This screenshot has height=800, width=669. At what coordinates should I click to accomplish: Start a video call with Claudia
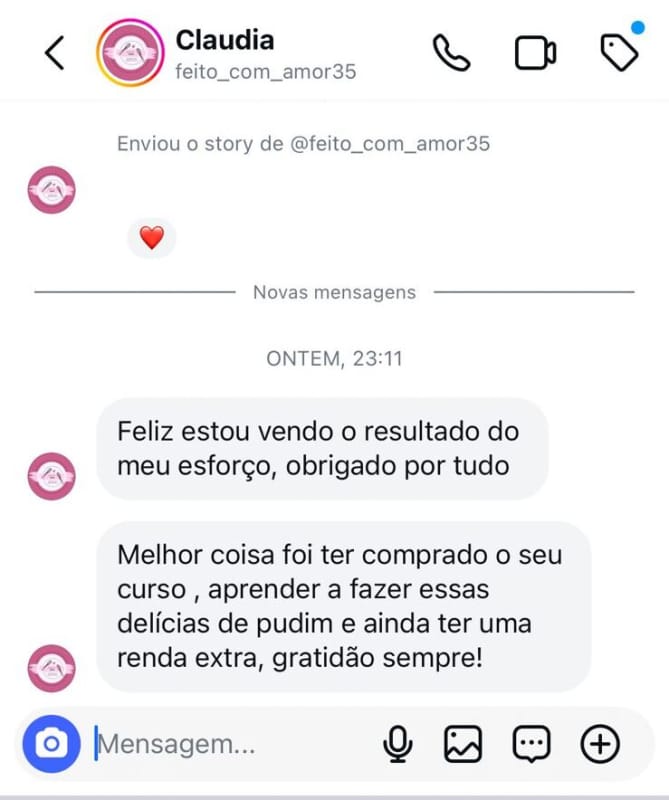(x=536, y=53)
